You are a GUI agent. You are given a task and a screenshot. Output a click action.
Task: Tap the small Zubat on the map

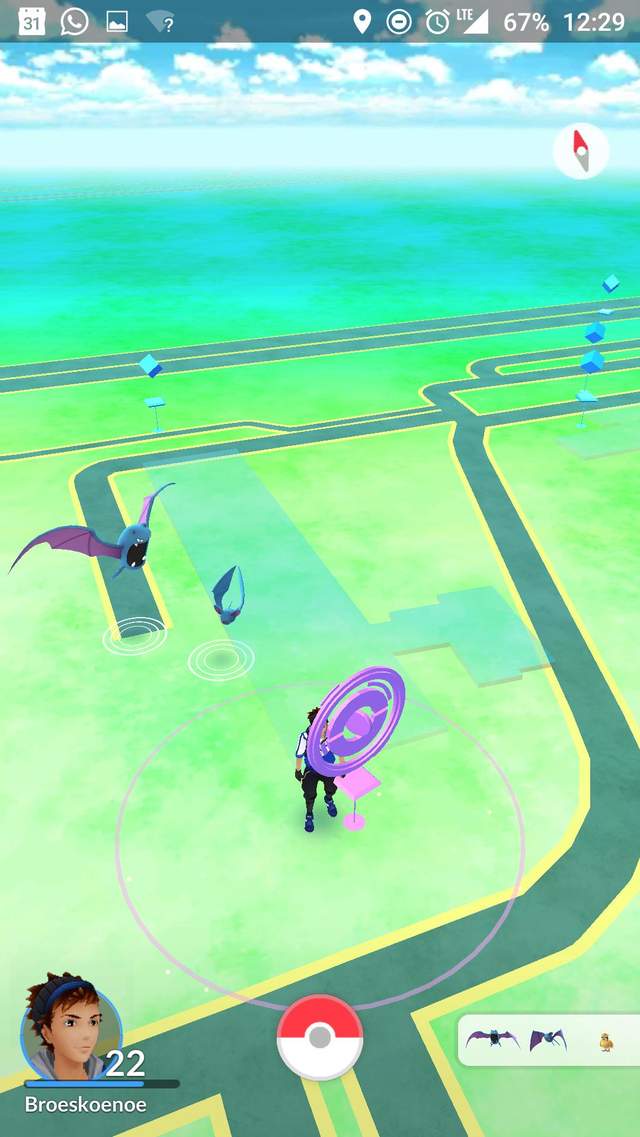[x=227, y=592]
